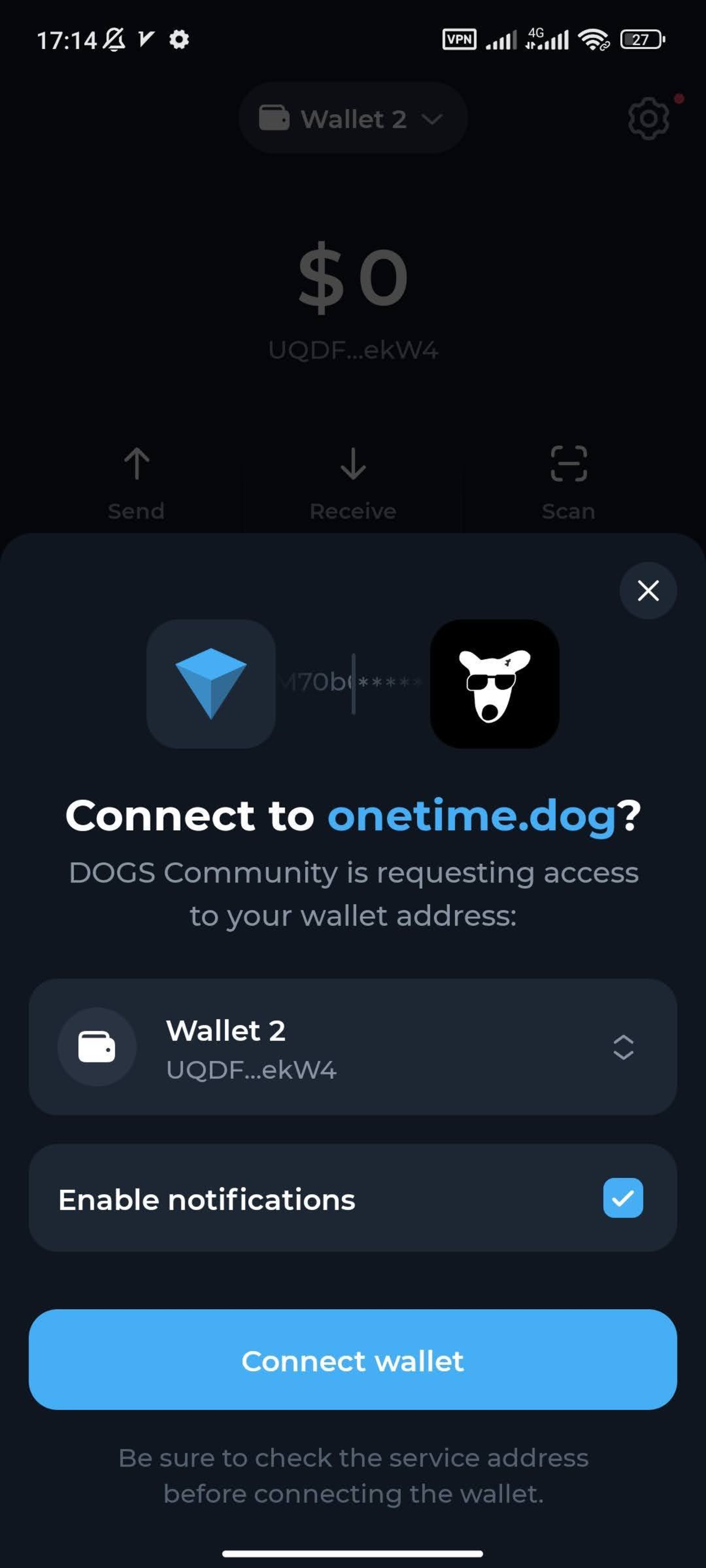This screenshot has height=1568, width=706.
Task: Uncheck the Enable notifications checkbox
Action: [623, 1198]
